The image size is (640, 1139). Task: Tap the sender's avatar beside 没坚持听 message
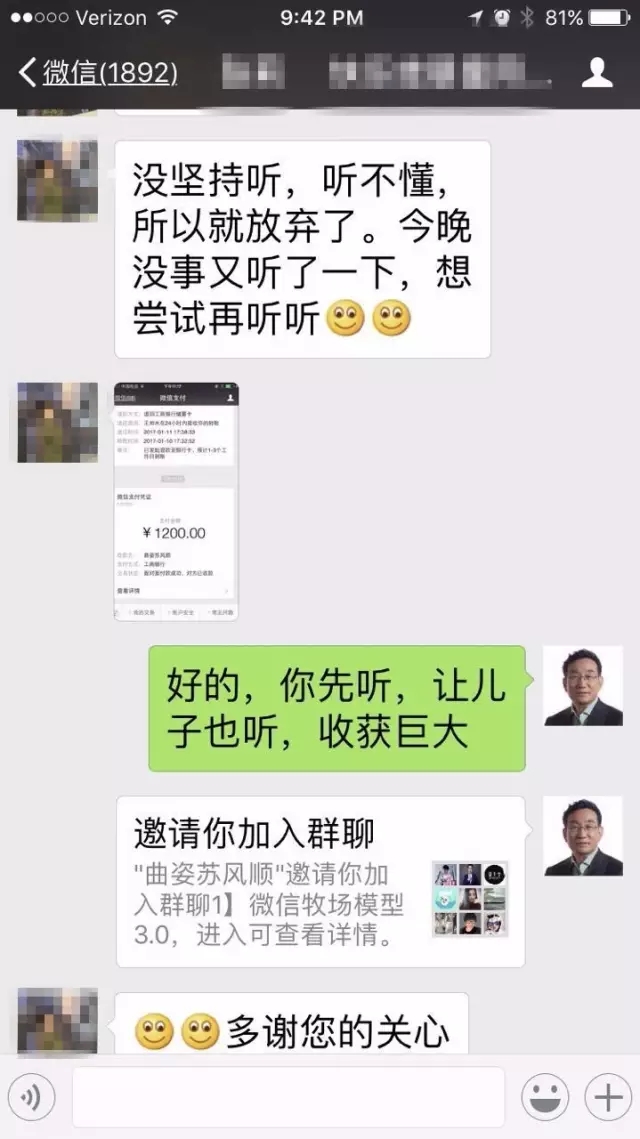[57, 181]
